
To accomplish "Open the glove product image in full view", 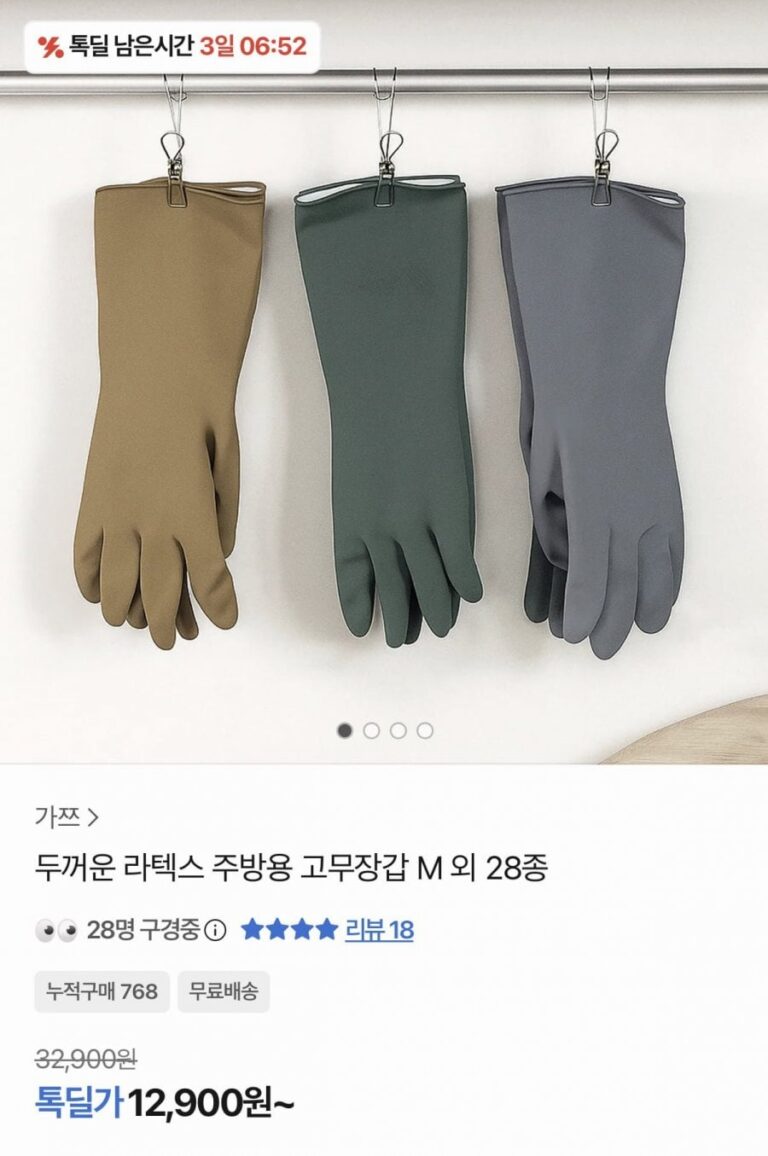I will click(x=384, y=400).
